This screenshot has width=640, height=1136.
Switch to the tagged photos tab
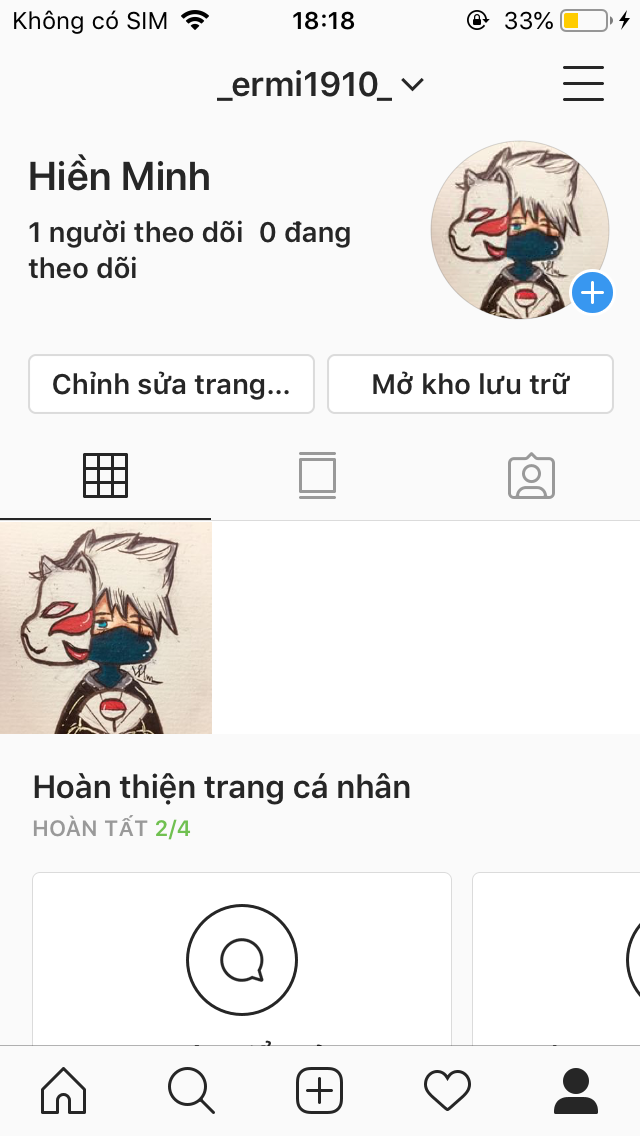pos(531,477)
